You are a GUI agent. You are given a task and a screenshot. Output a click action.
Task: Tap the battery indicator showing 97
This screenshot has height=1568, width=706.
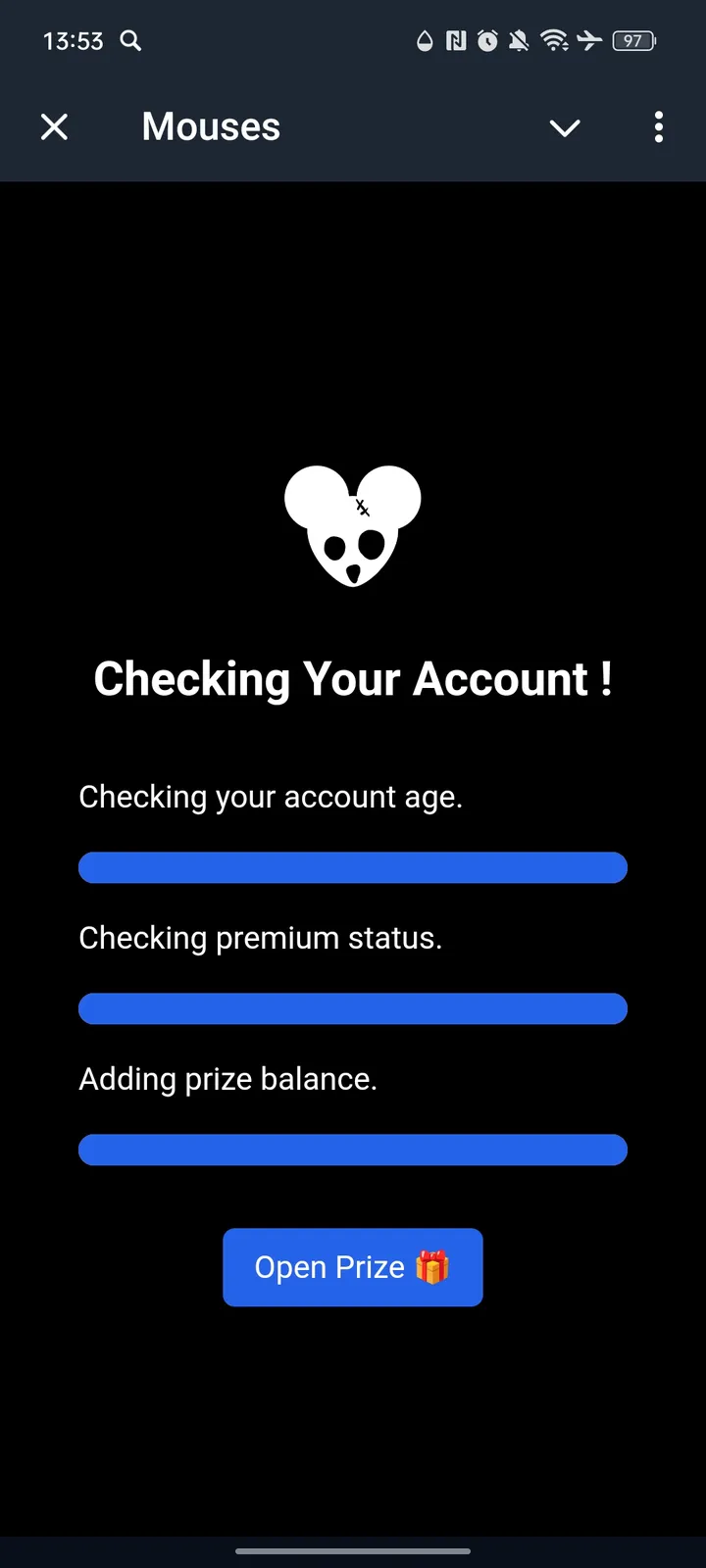632,41
